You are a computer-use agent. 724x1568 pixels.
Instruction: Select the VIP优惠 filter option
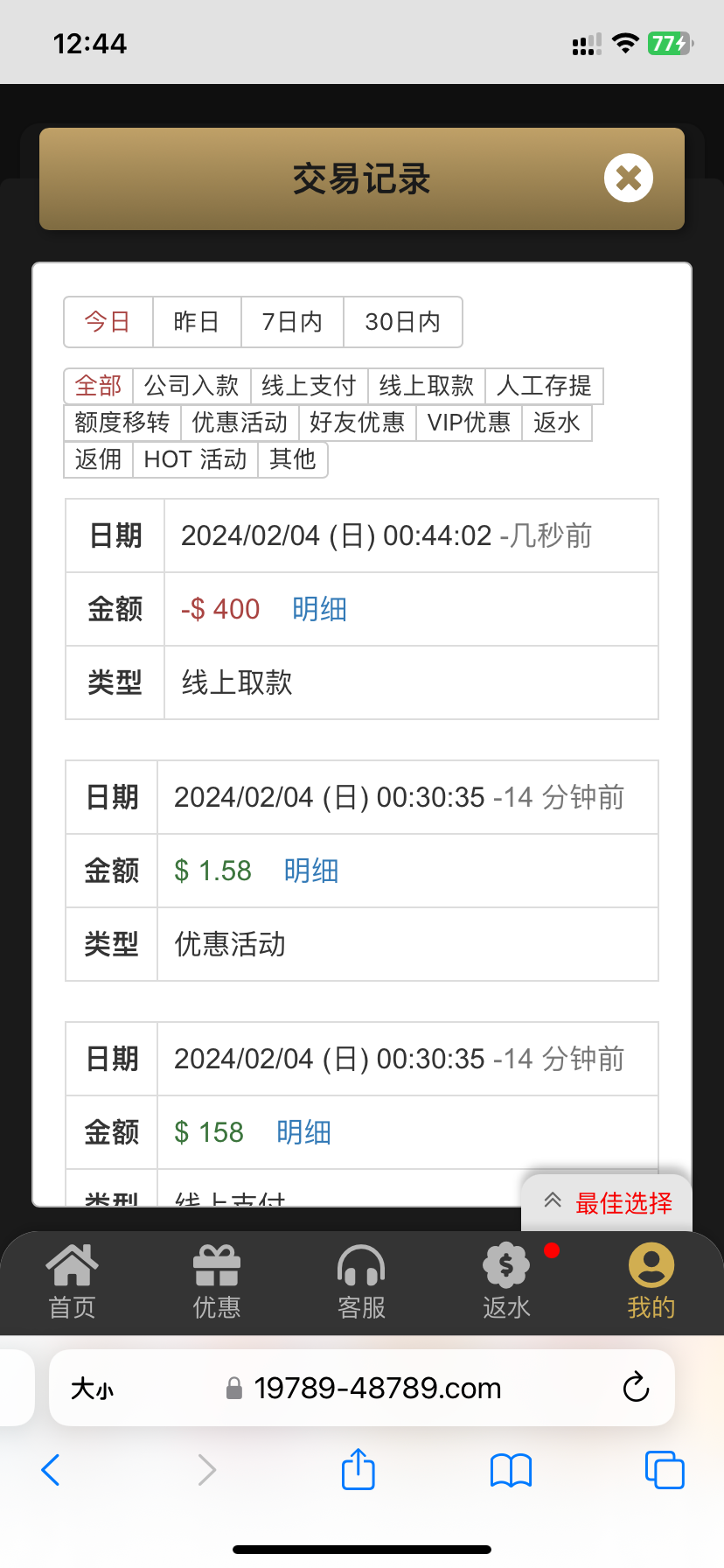(x=469, y=423)
